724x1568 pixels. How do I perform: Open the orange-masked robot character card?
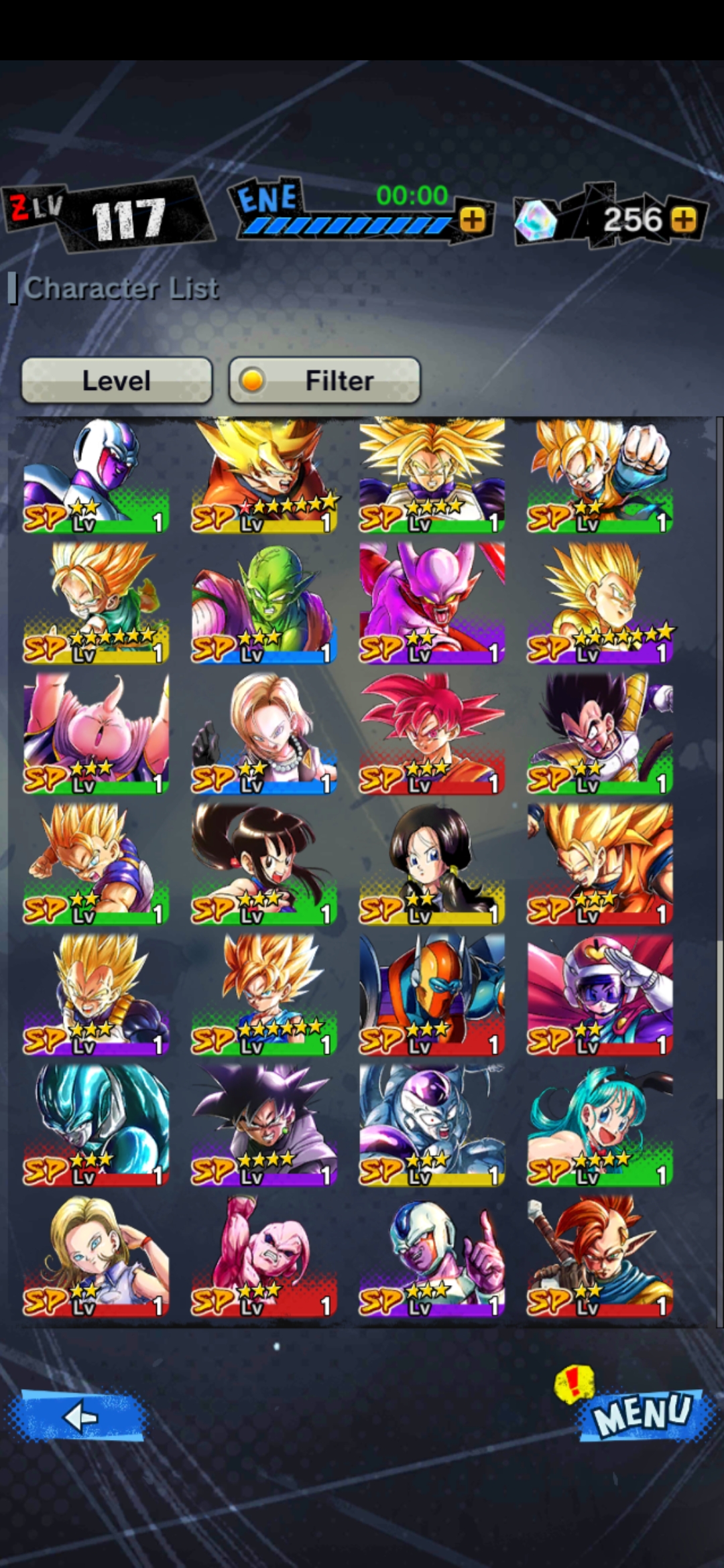pos(432,995)
